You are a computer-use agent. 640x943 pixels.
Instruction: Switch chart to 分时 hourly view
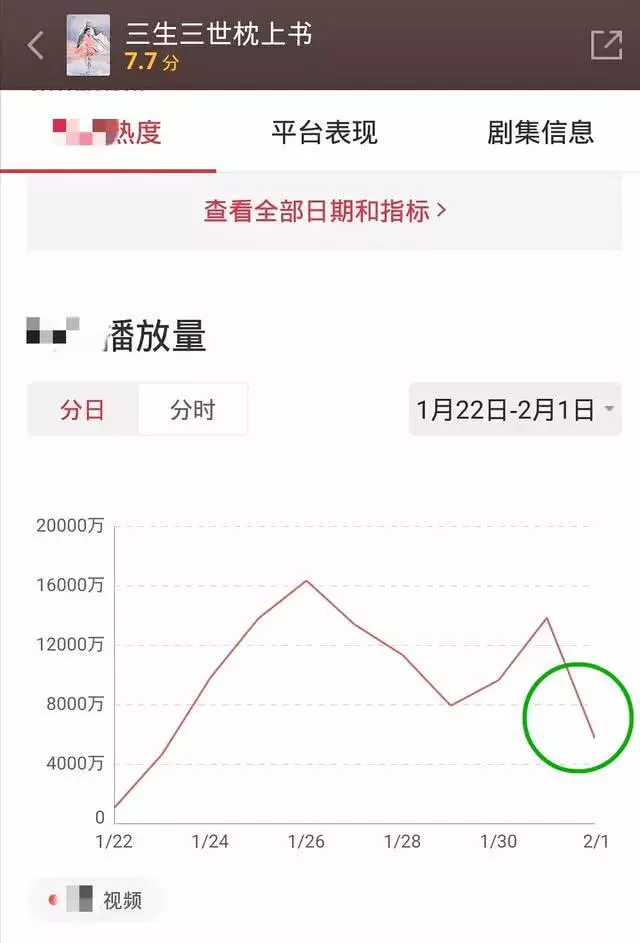pos(192,410)
